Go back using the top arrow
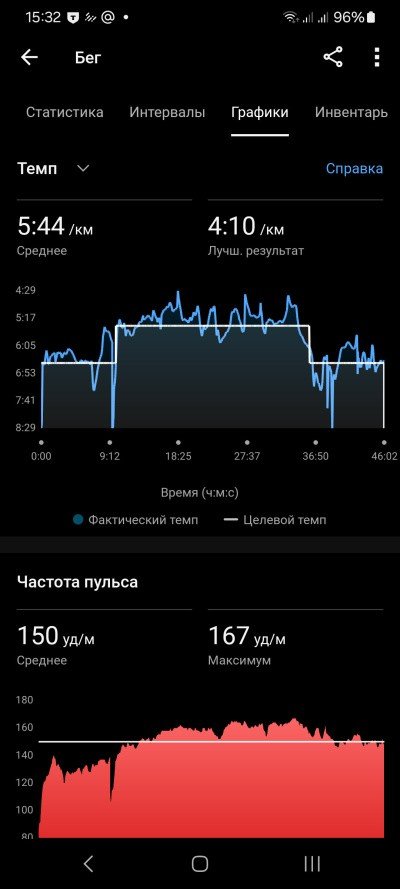 (x=29, y=57)
